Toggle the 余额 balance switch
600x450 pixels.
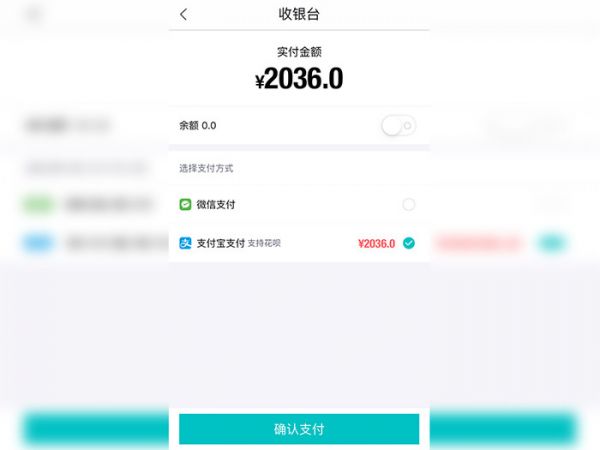pos(398,126)
